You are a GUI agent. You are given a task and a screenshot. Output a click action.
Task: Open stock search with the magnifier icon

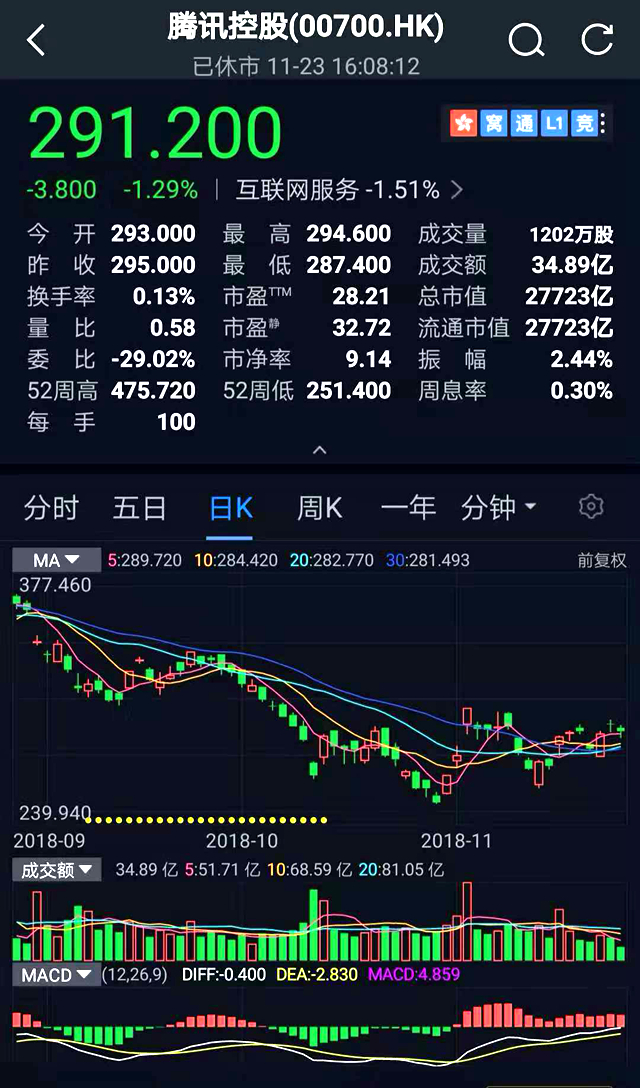[526, 40]
